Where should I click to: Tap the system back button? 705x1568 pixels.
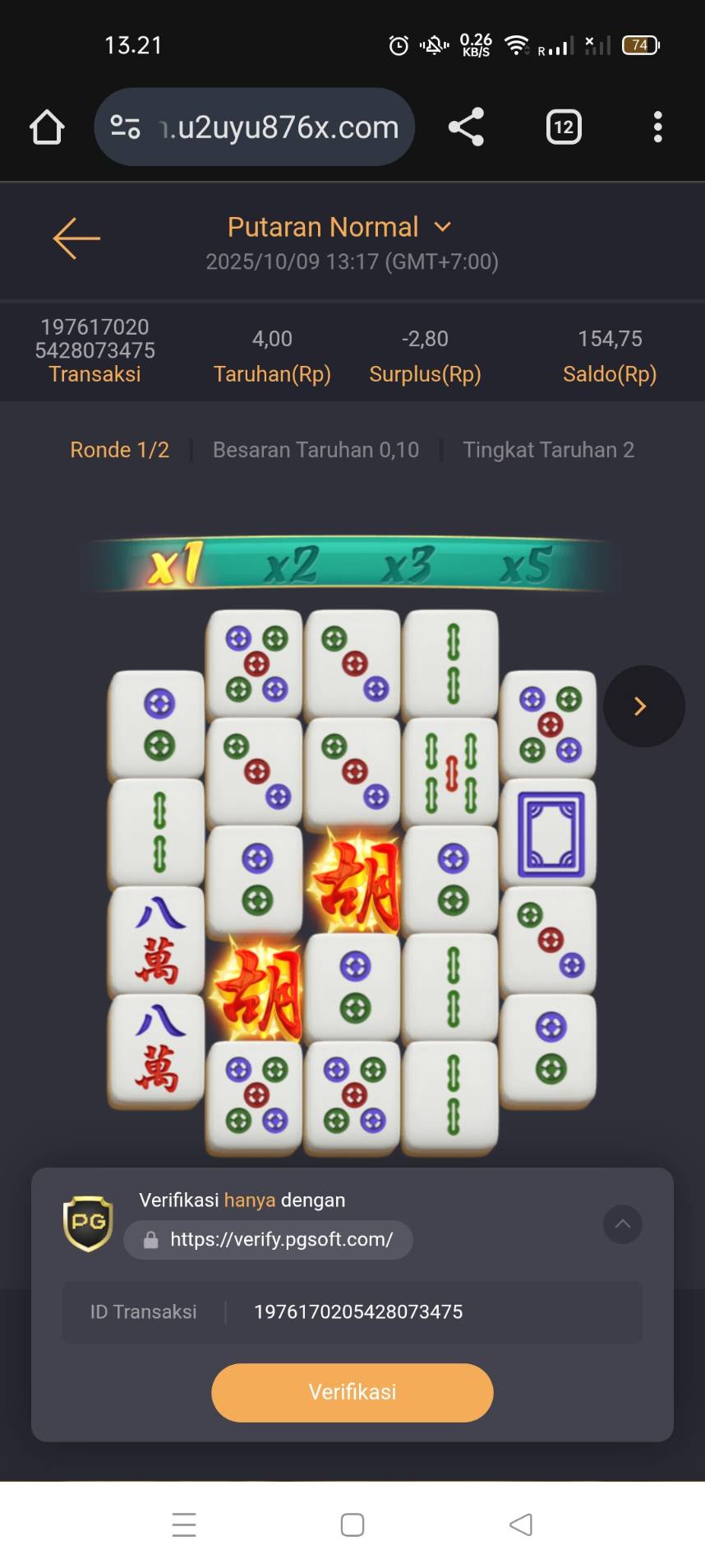coord(521,1525)
